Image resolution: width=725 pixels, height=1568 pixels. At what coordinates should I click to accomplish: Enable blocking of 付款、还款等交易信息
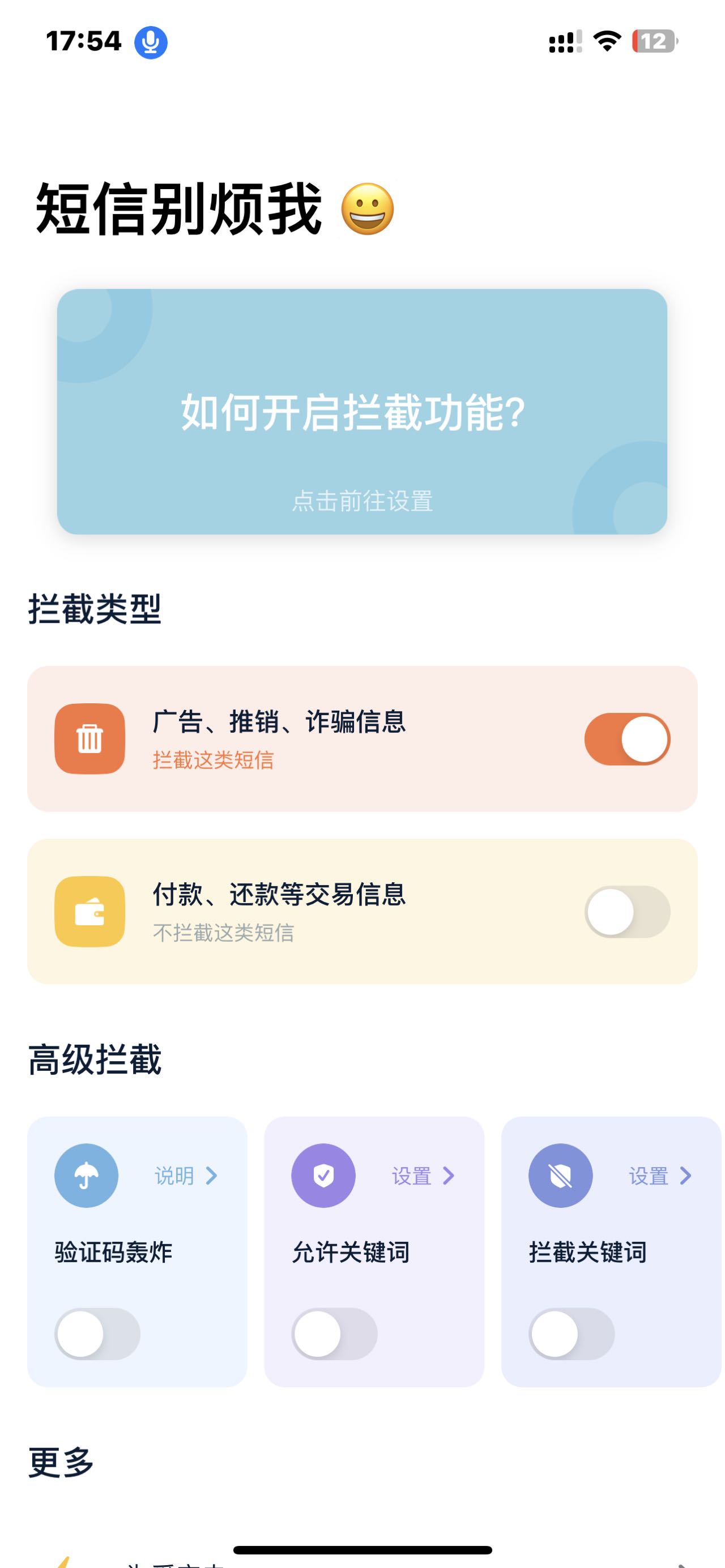627,912
